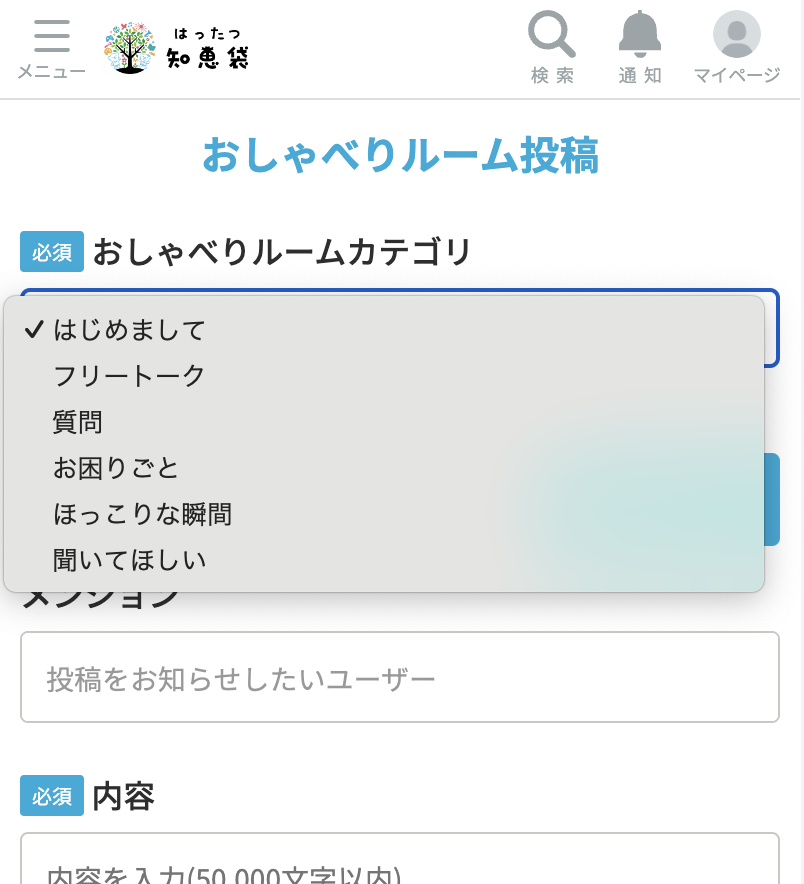Viewport: 804px width, 884px height.
Task: Choose ほっこりな瞬間 option
Action: (x=142, y=514)
